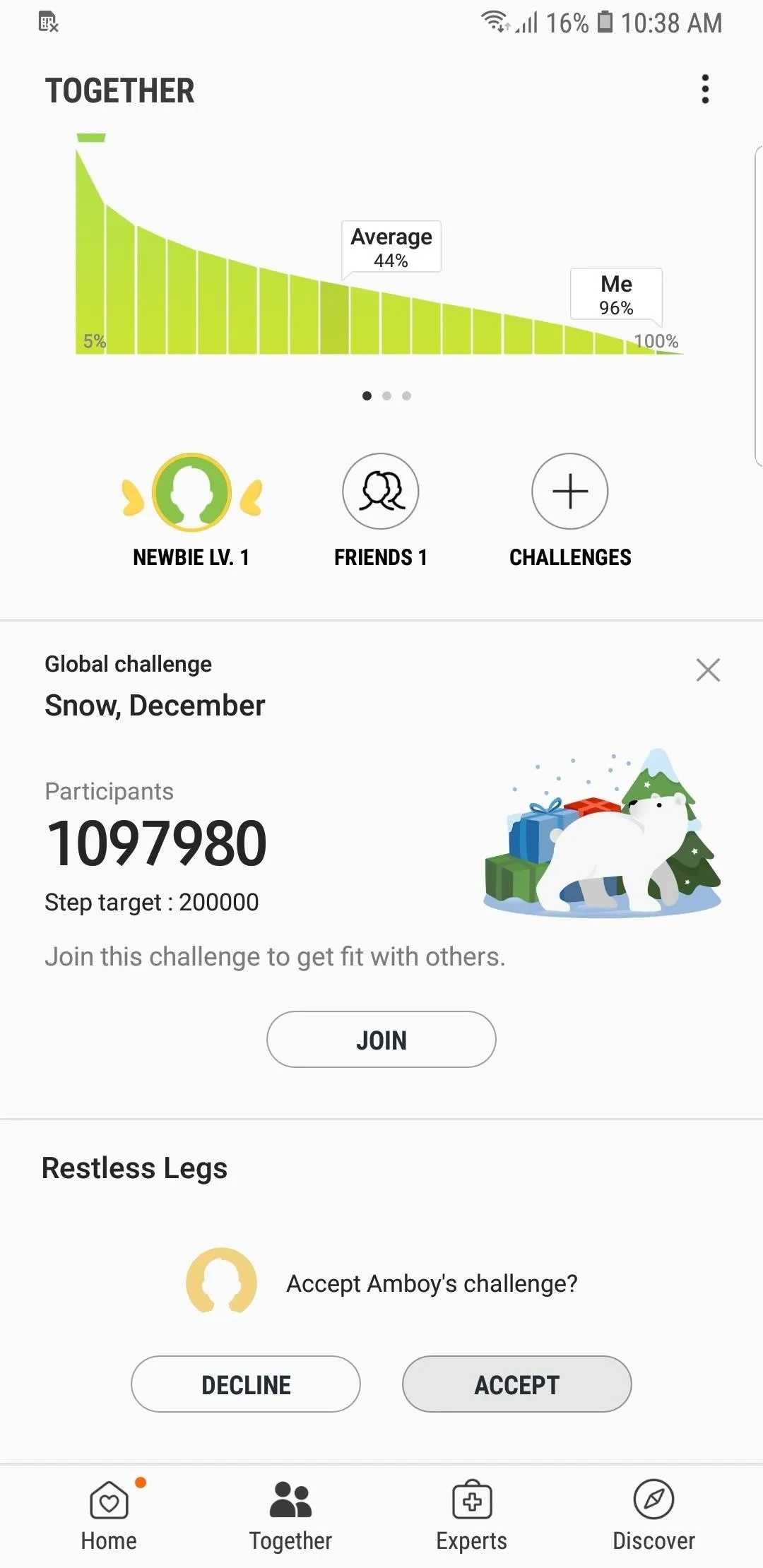Image resolution: width=763 pixels, height=1568 pixels.
Task: Join the Snow, December challenge
Action: 381,1040
